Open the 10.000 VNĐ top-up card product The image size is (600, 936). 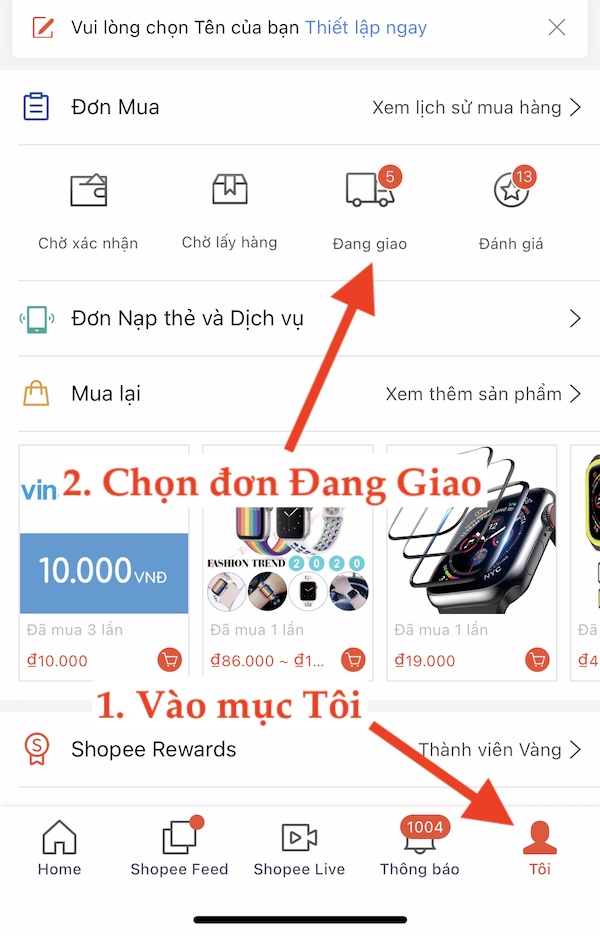(104, 560)
